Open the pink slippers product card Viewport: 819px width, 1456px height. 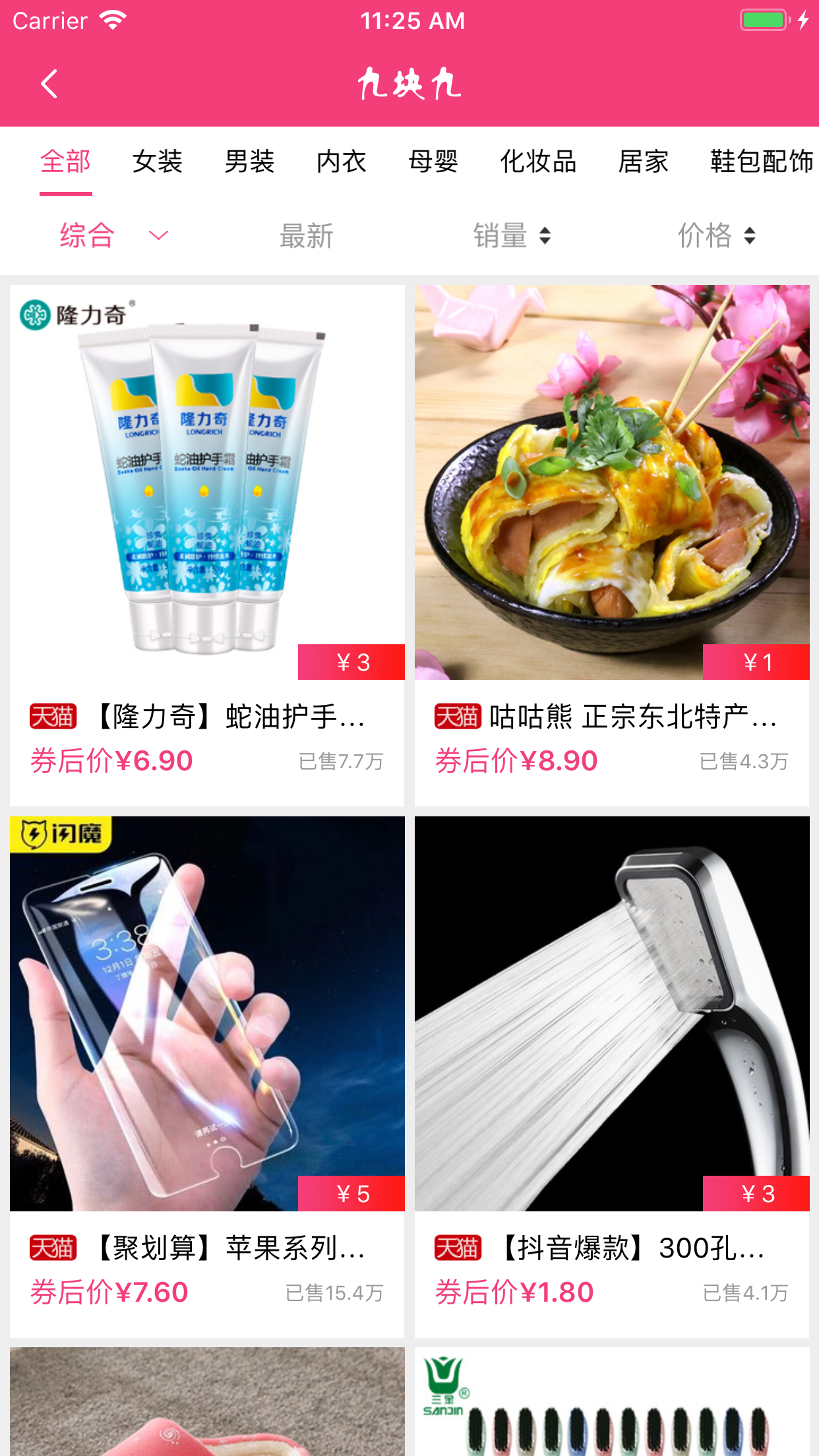coord(207,1401)
